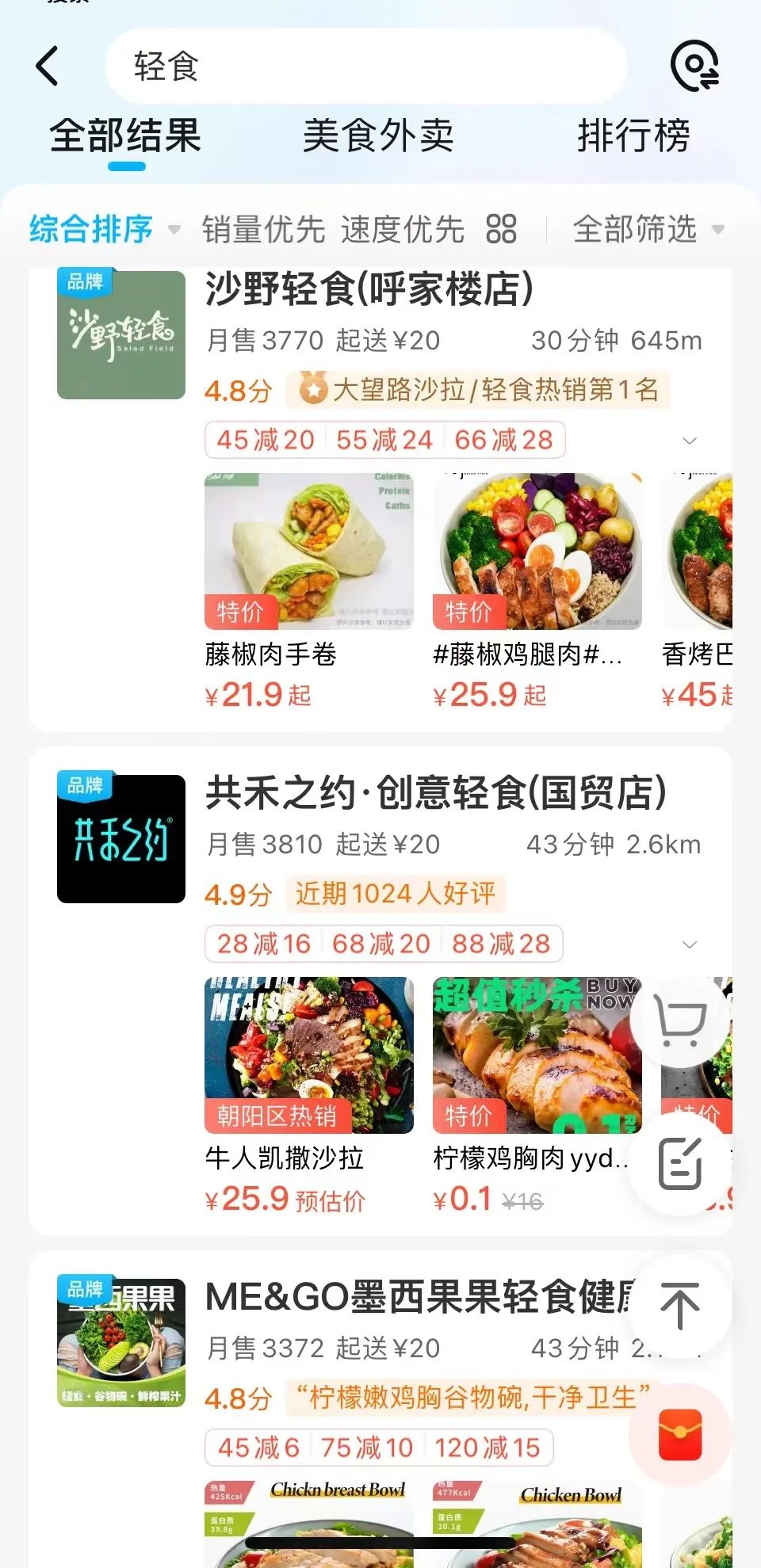Image resolution: width=761 pixels, height=1568 pixels.
Task: Switch to the 美食外卖 tab
Action: coord(378,136)
